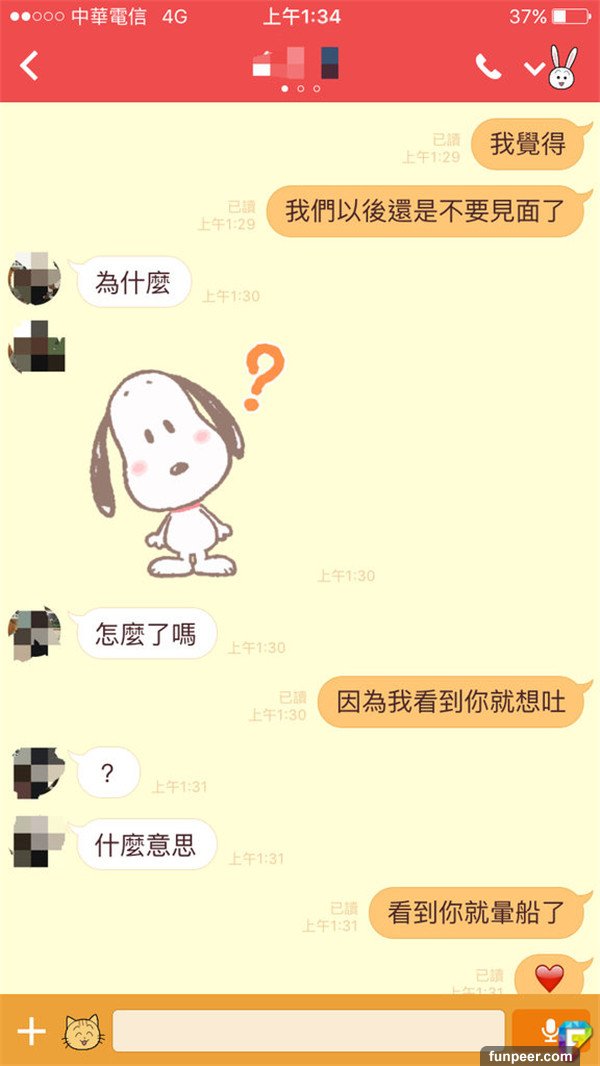Open the cat-face sticker picker
This screenshot has height=1066, width=600.
coord(82,1031)
